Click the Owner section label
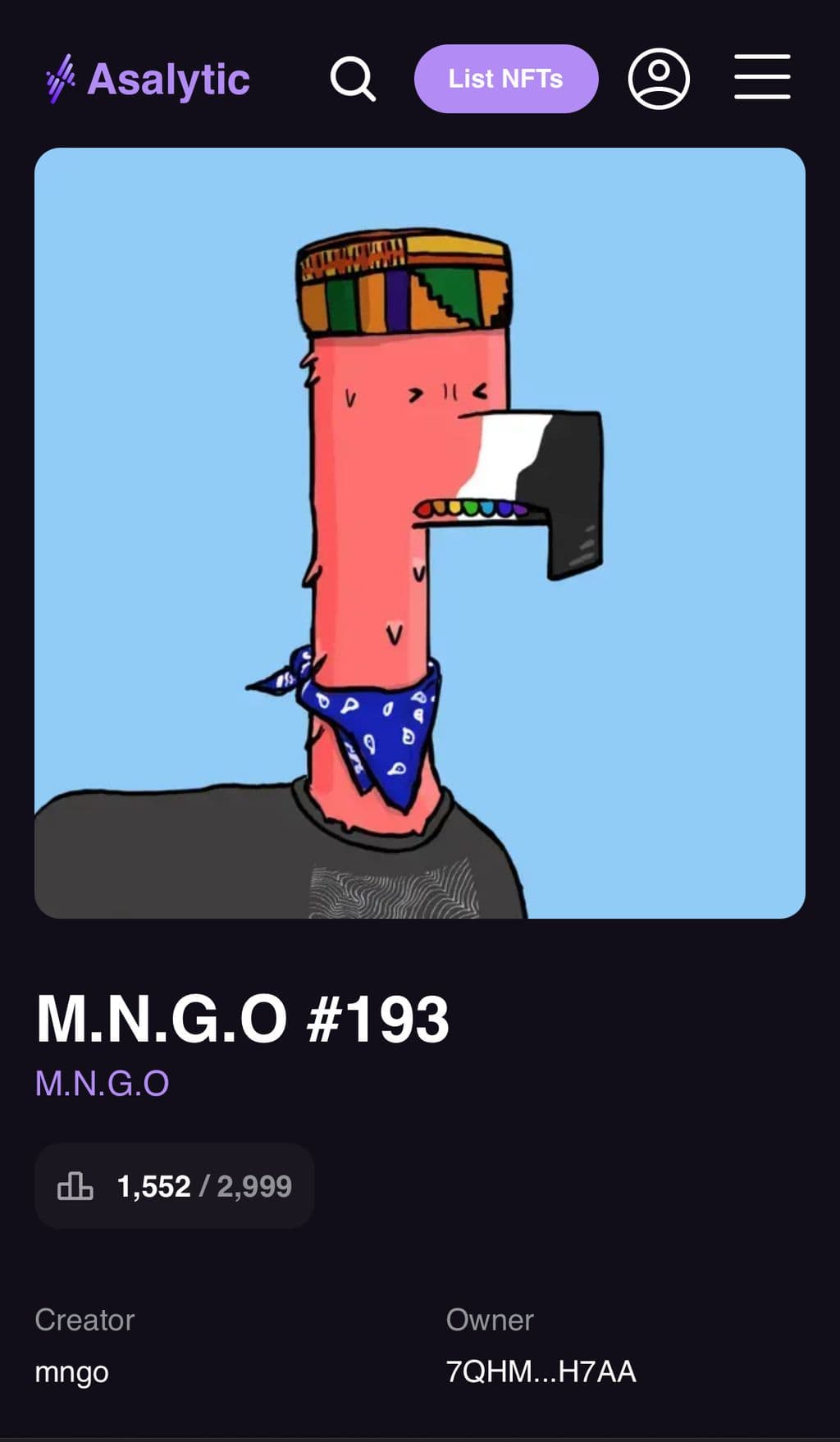Image resolution: width=840 pixels, height=1442 pixels. point(490,1321)
